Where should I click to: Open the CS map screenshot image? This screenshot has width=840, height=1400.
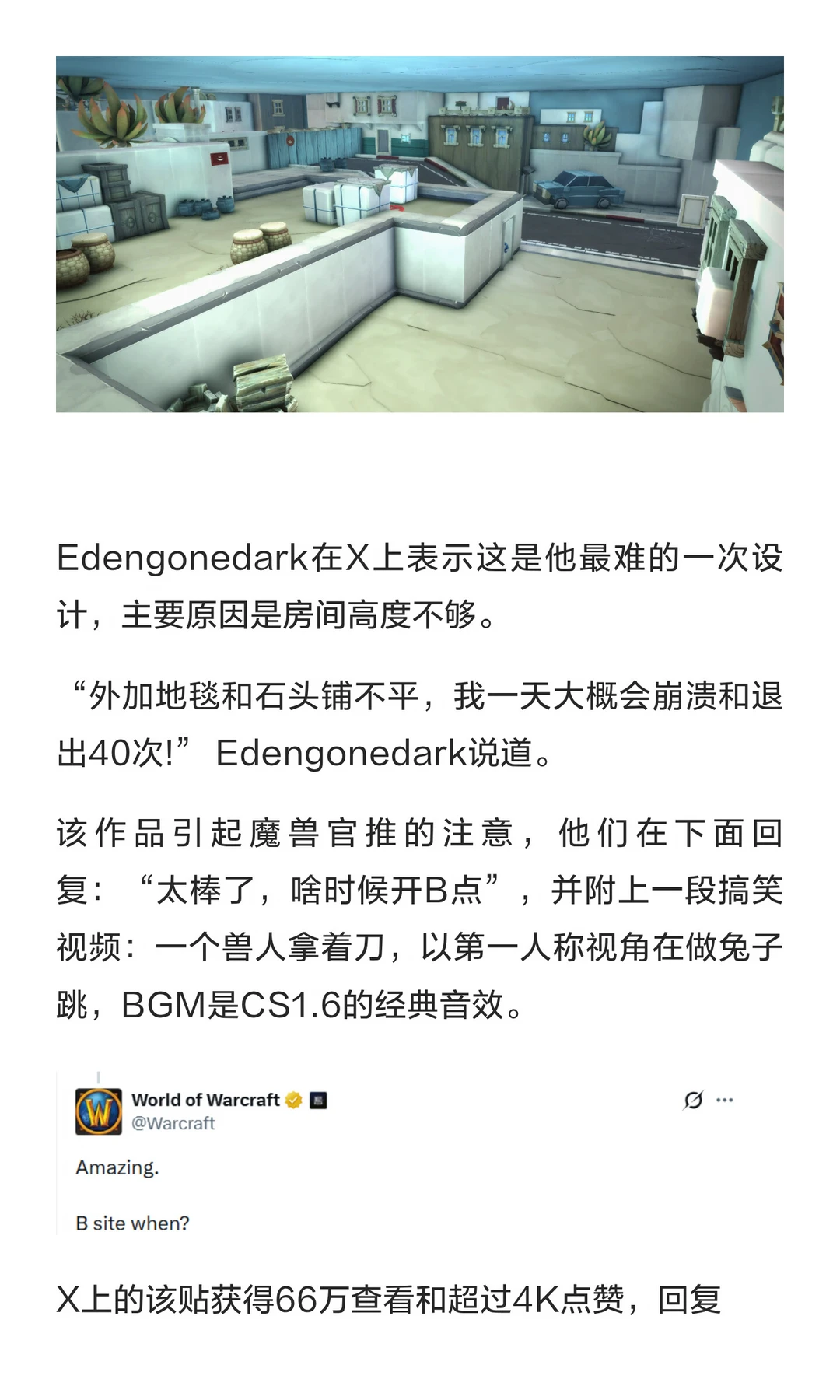point(420,234)
